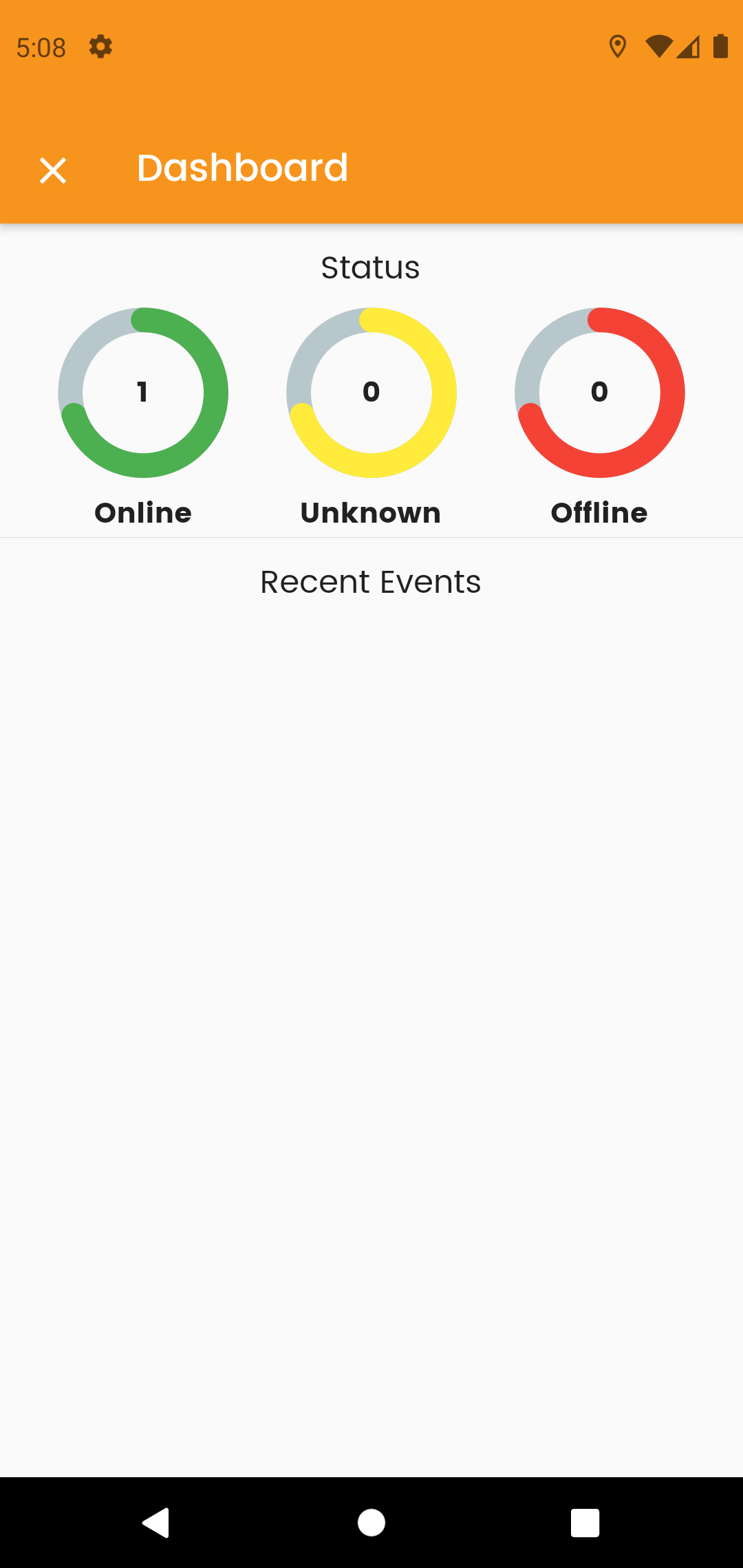
Task: Open the Offline devices status ring
Action: 600,393
